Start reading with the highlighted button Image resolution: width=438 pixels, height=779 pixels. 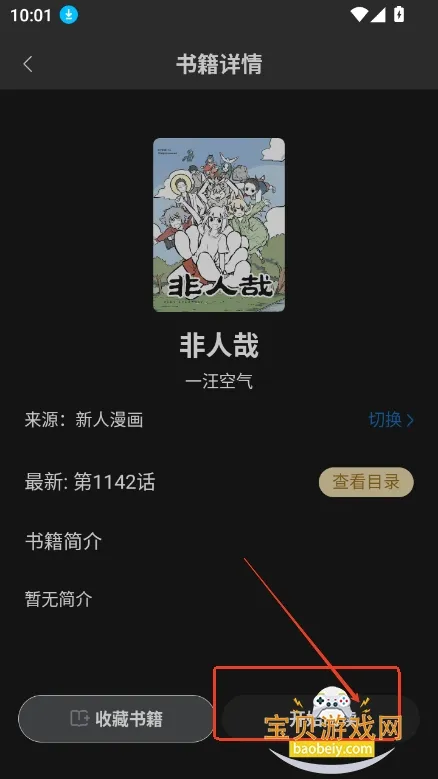[321, 719]
